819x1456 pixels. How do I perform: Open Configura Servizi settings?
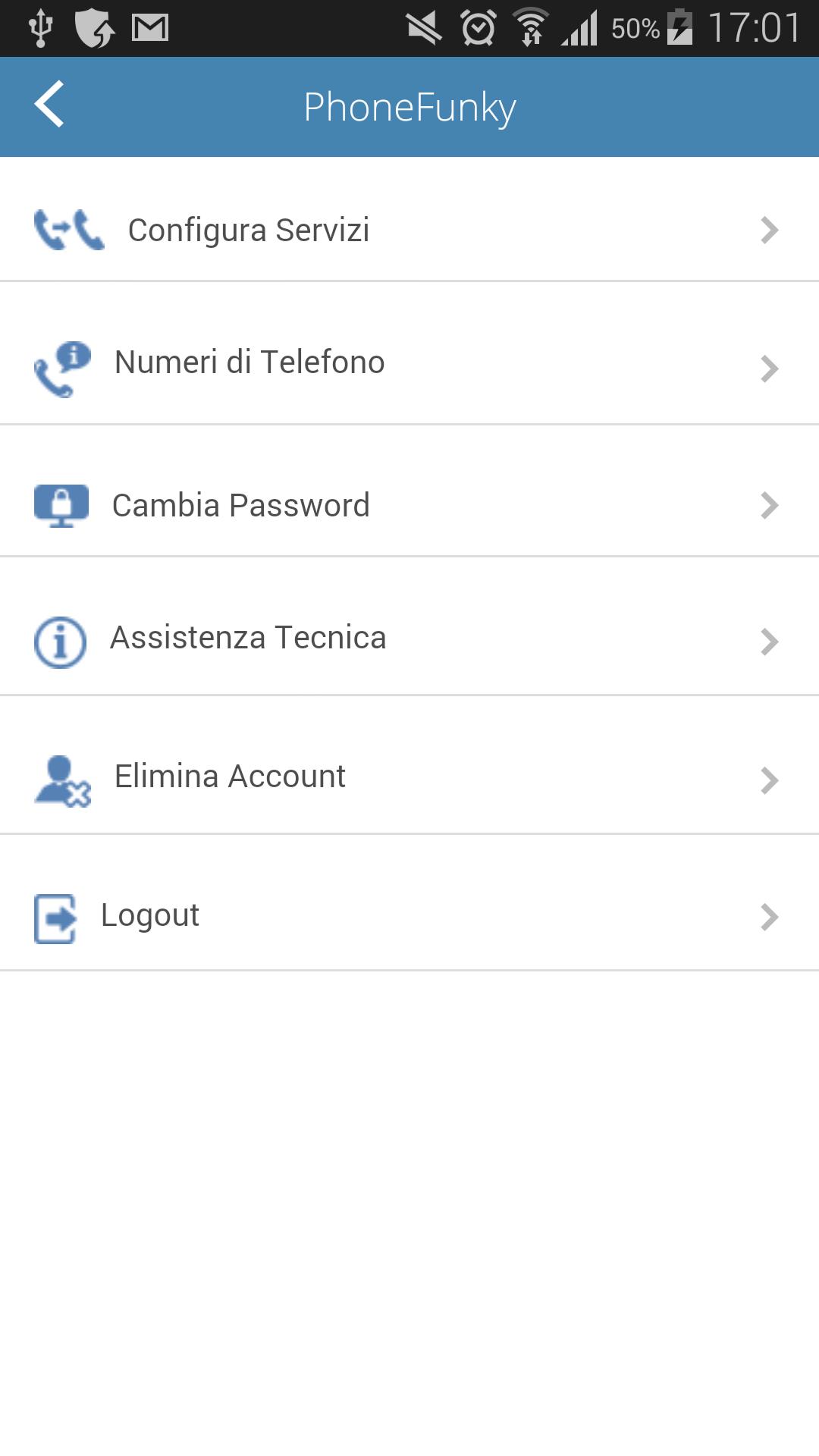click(x=249, y=230)
